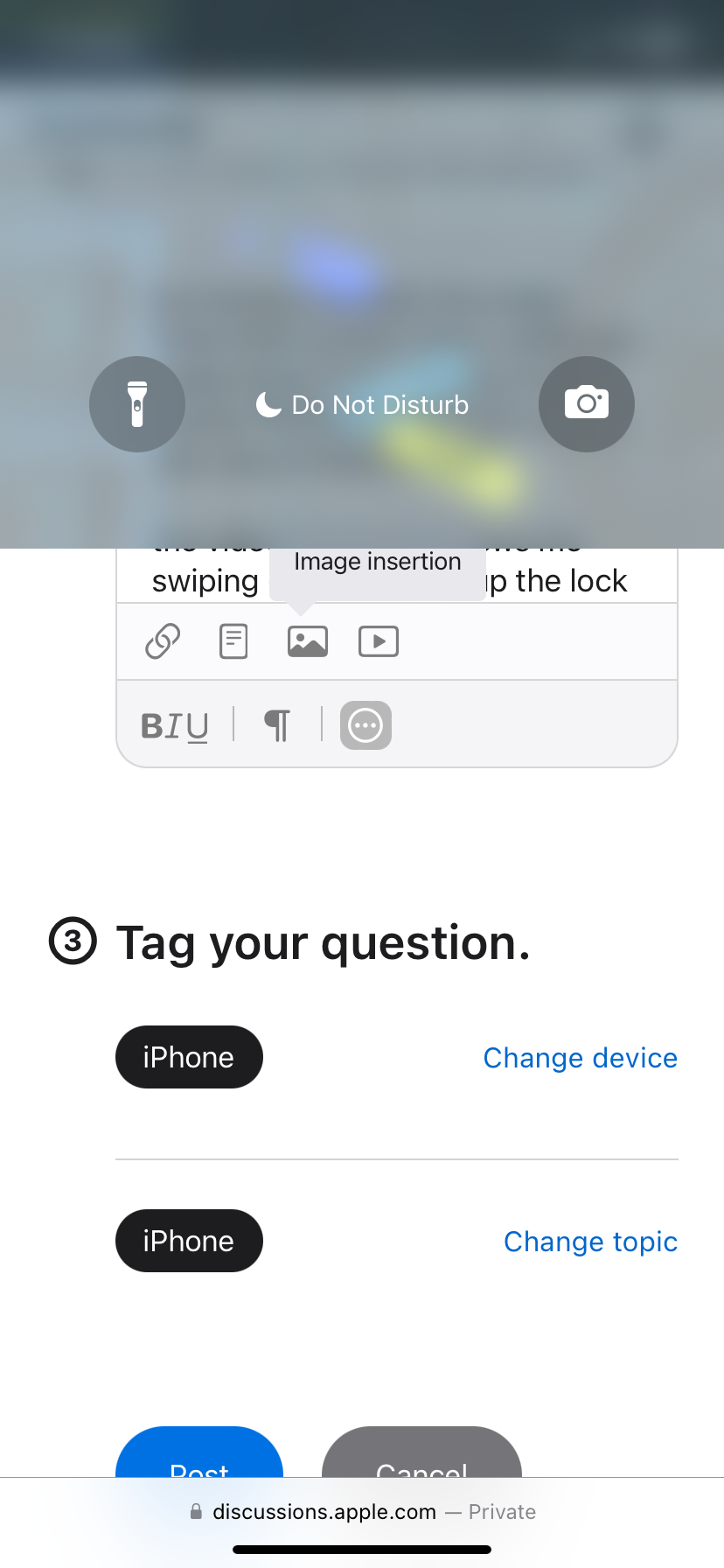The height and width of the screenshot is (1568, 724).
Task: Open the more formatting options menu
Action: (x=365, y=725)
